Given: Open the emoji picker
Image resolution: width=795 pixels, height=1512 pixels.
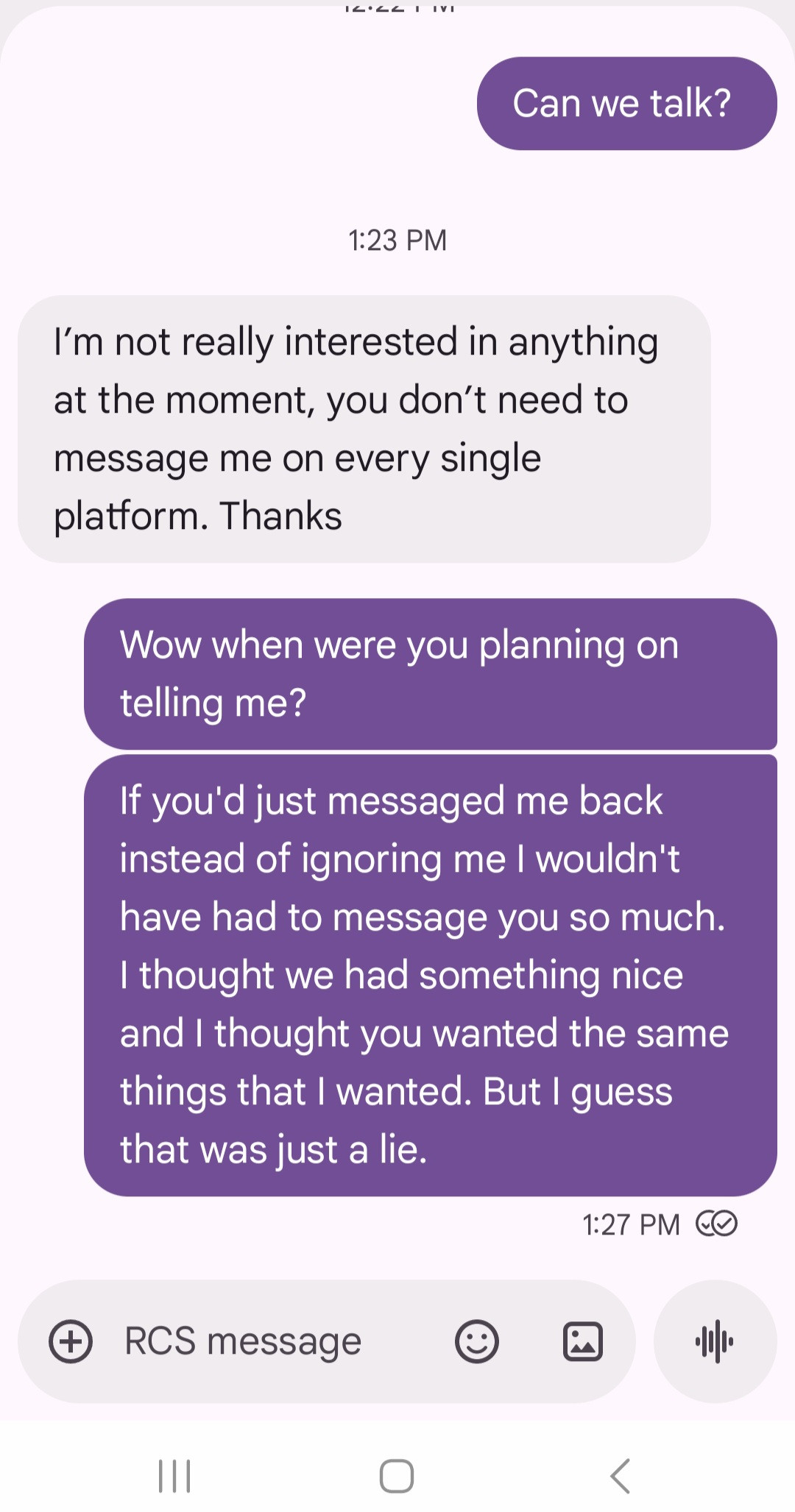Looking at the screenshot, I should (x=477, y=1341).
